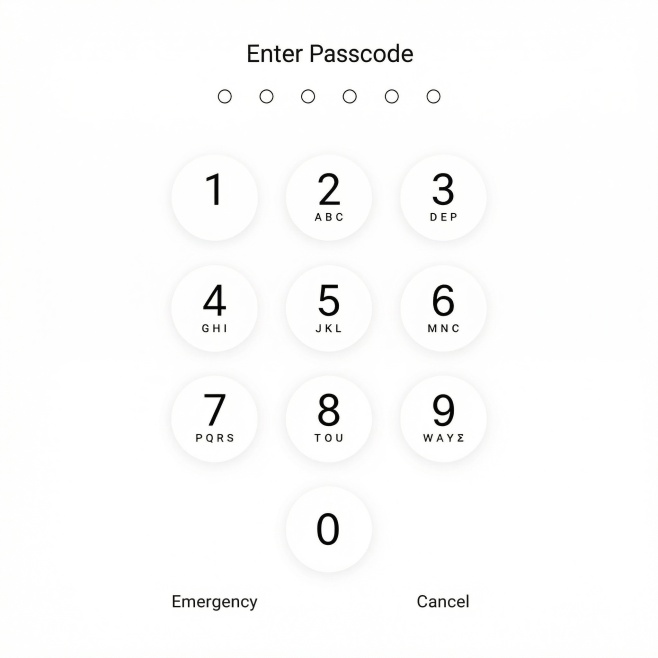Tap the number 3 key
This screenshot has width=658, height=658.
443,197
